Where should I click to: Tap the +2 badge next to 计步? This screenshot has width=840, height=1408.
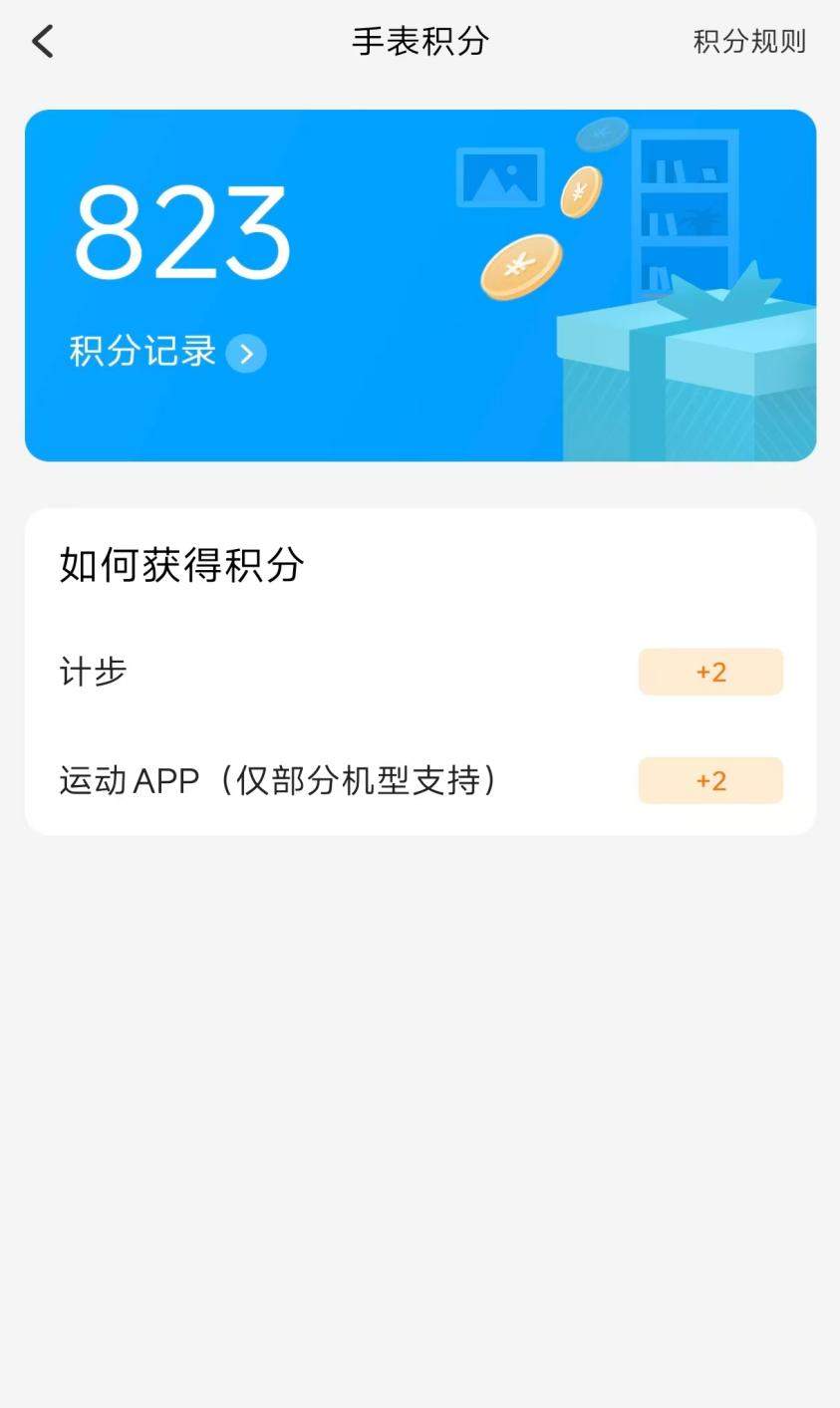[709, 672]
